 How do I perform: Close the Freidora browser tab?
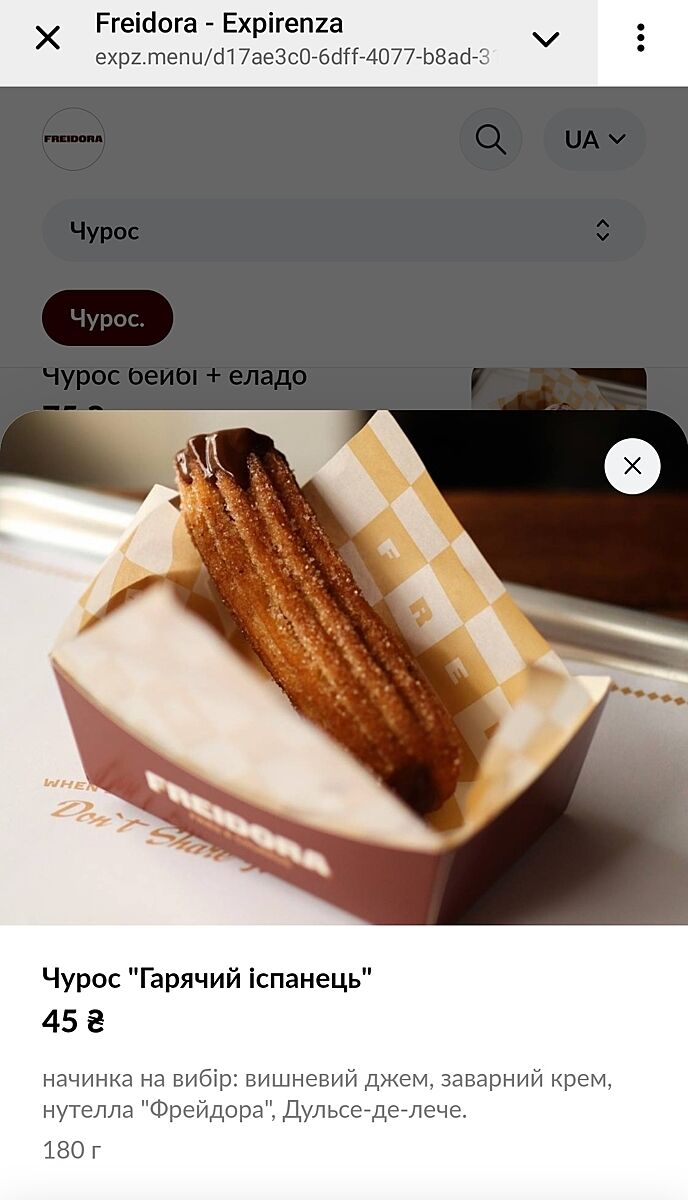click(x=47, y=39)
